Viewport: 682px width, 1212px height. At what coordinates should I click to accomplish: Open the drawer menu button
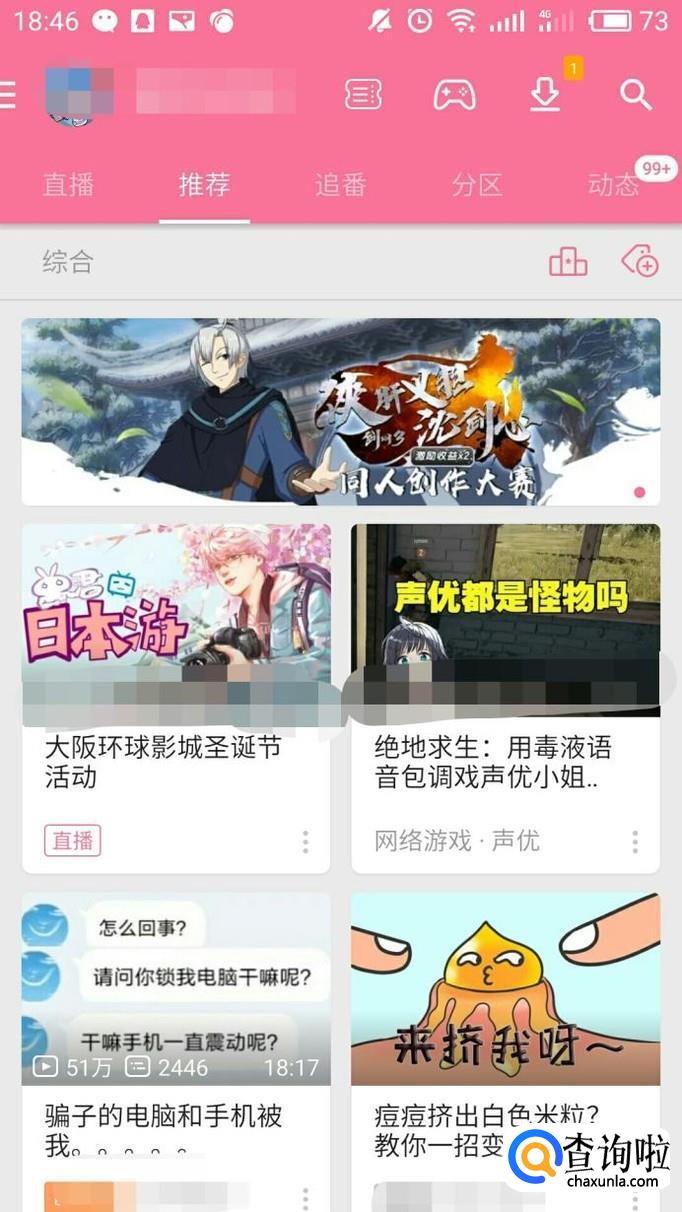coord(8,95)
